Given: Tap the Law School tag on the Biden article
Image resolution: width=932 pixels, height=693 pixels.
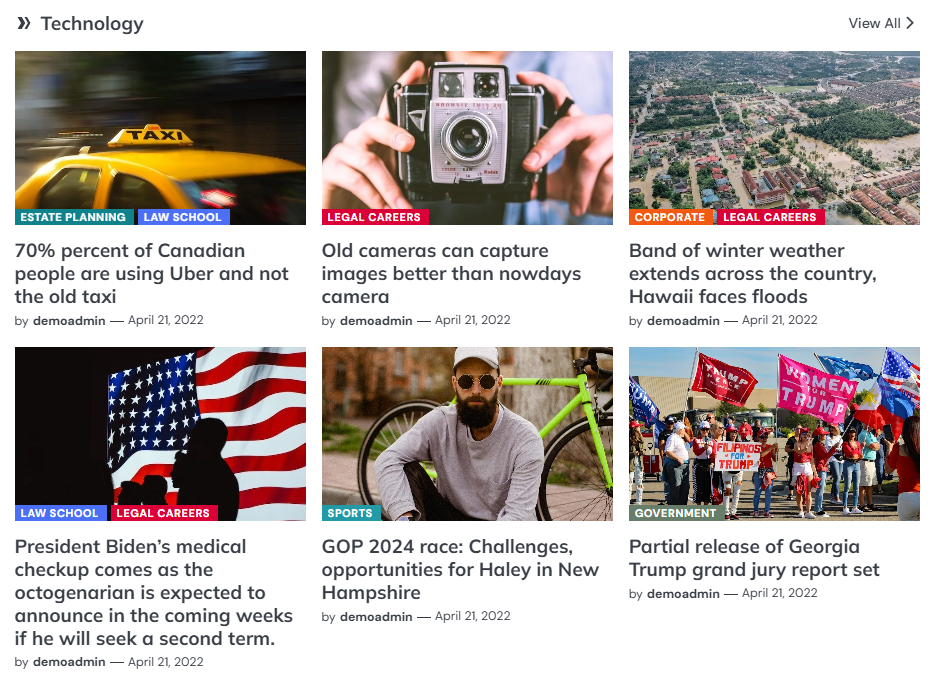Looking at the screenshot, I should 60,513.
